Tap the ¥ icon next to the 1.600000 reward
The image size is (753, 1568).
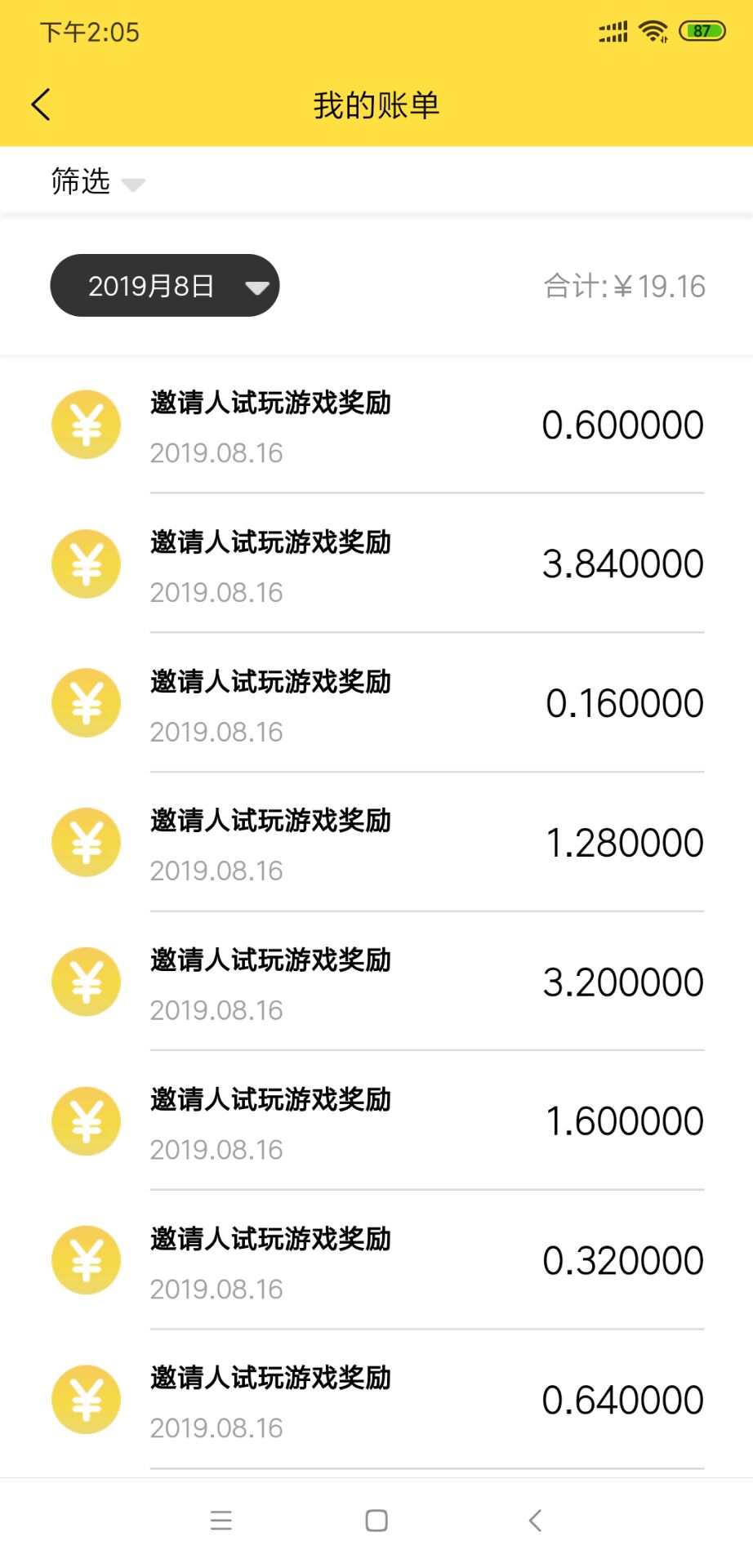(x=86, y=1120)
